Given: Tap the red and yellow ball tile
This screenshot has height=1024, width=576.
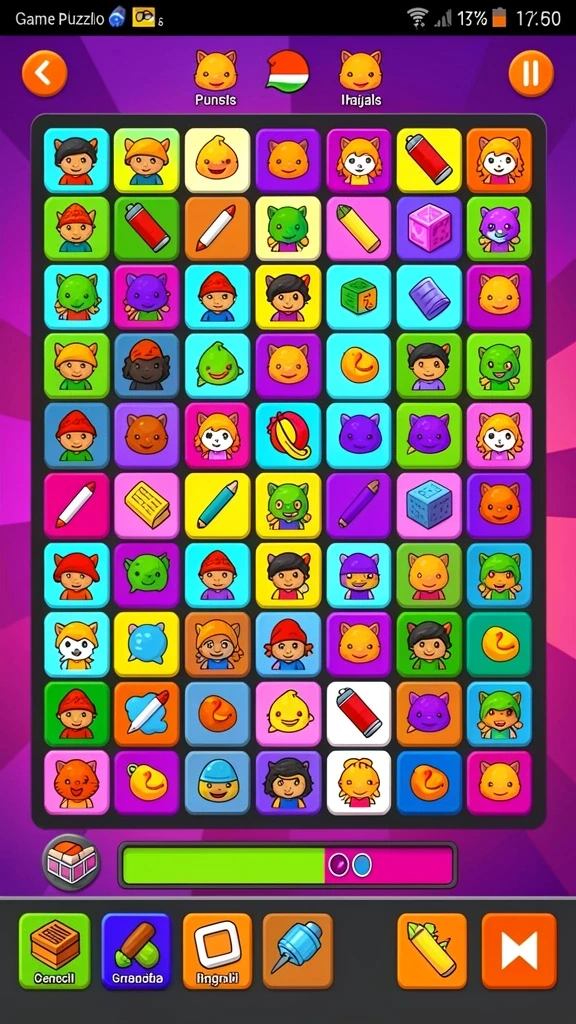Looking at the screenshot, I should (288, 435).
